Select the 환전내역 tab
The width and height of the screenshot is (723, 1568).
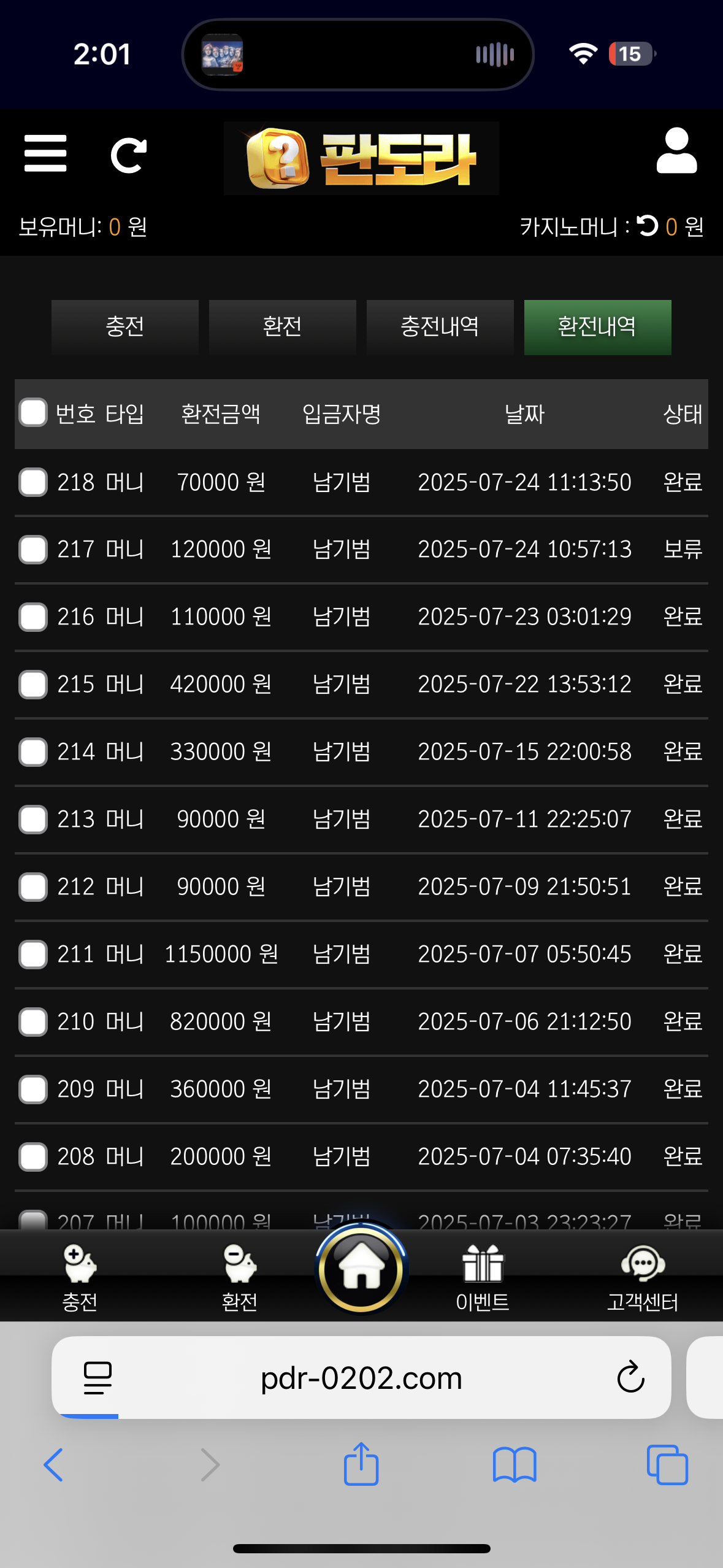click(597, 327)
